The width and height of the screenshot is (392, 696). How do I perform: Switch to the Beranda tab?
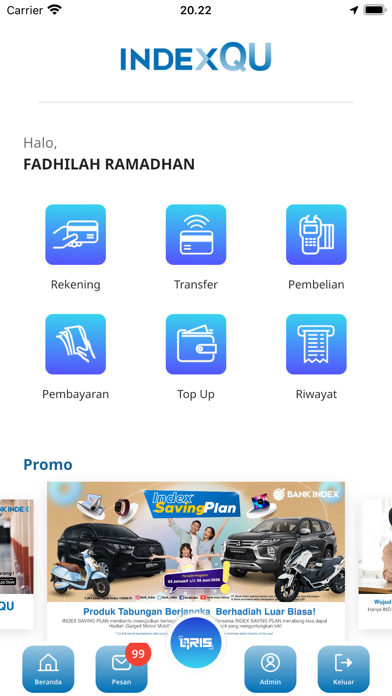pyautogui.click(x=48, y=669)
